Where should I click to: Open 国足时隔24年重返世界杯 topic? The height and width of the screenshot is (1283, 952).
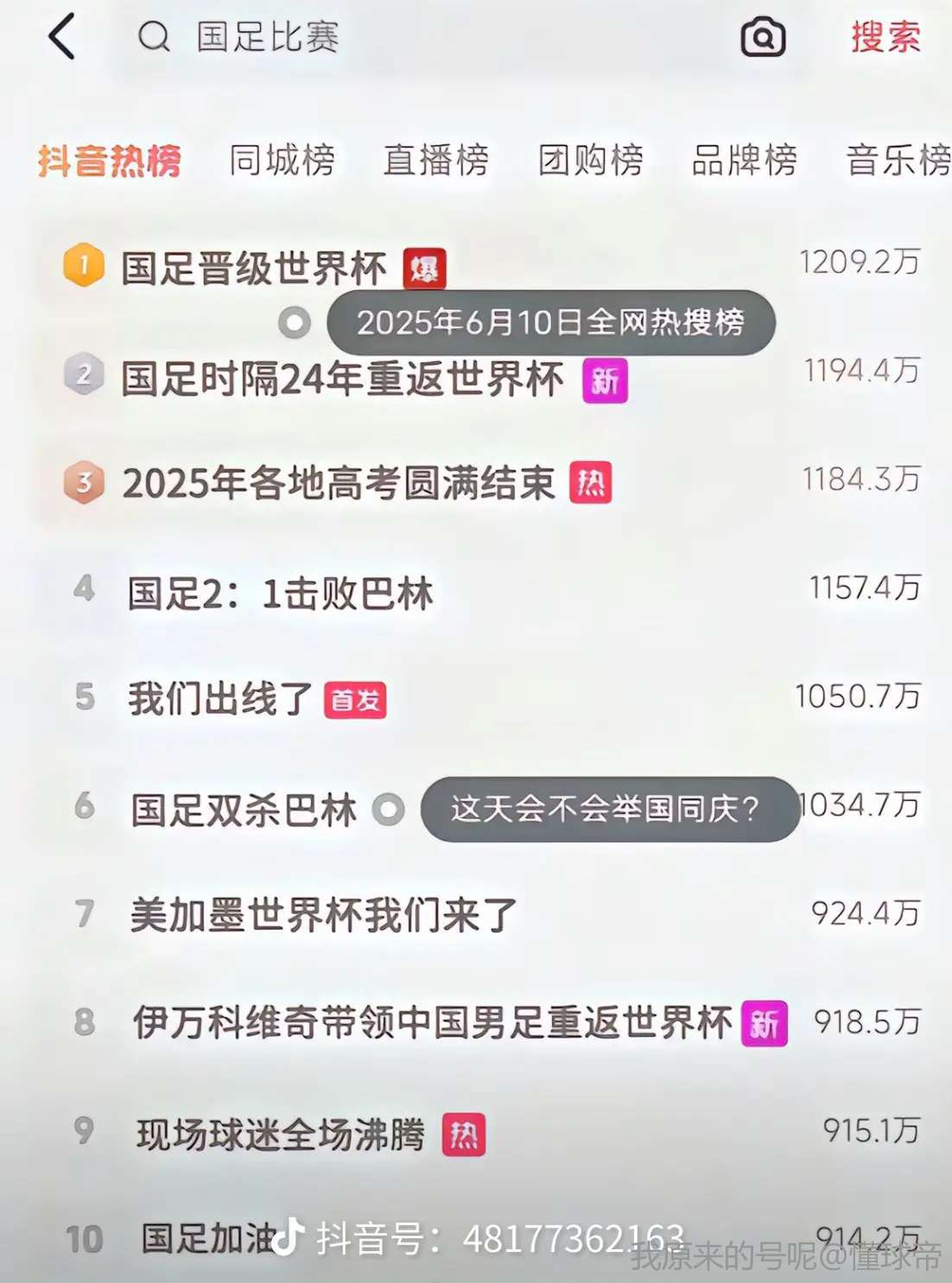point(342,378)
